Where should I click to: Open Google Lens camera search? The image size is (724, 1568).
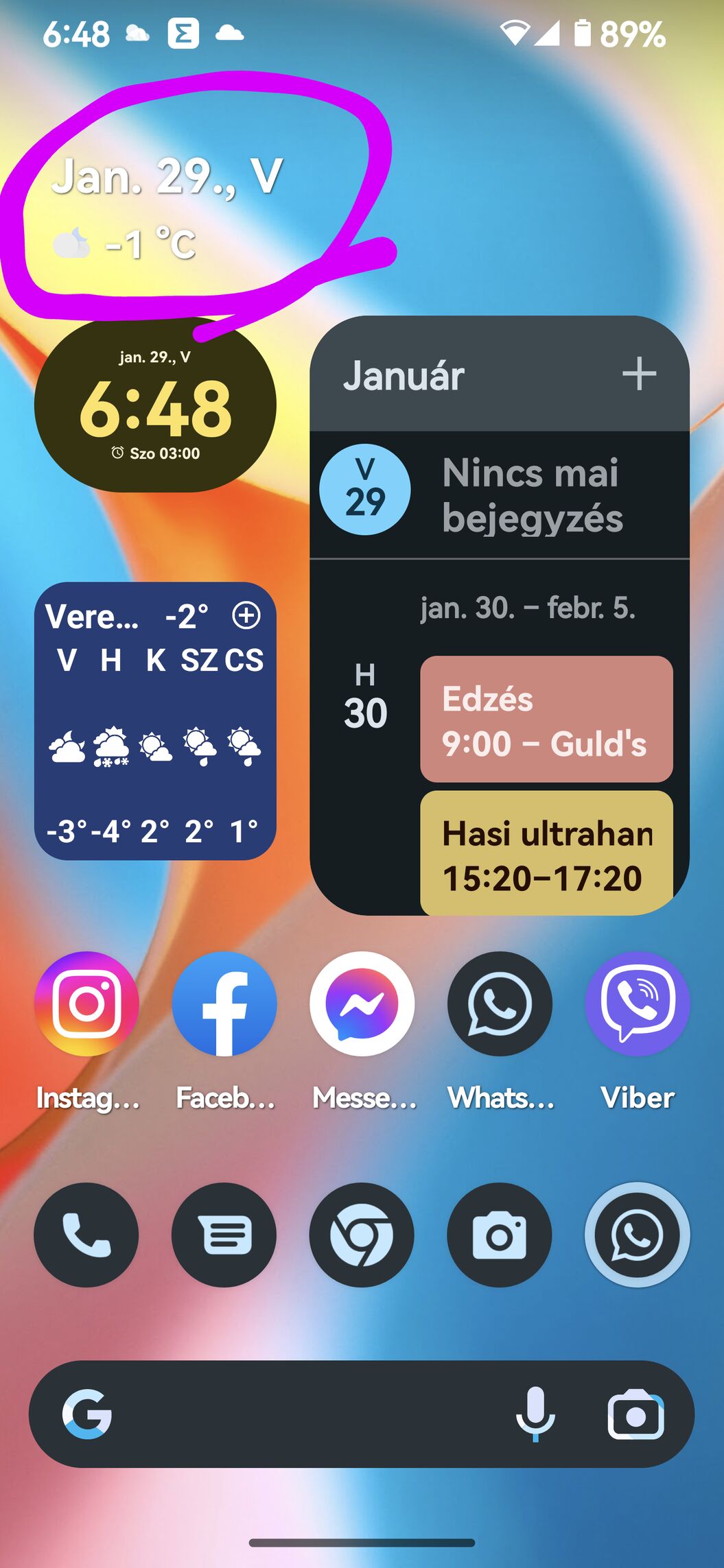[x=635, y=1414]
